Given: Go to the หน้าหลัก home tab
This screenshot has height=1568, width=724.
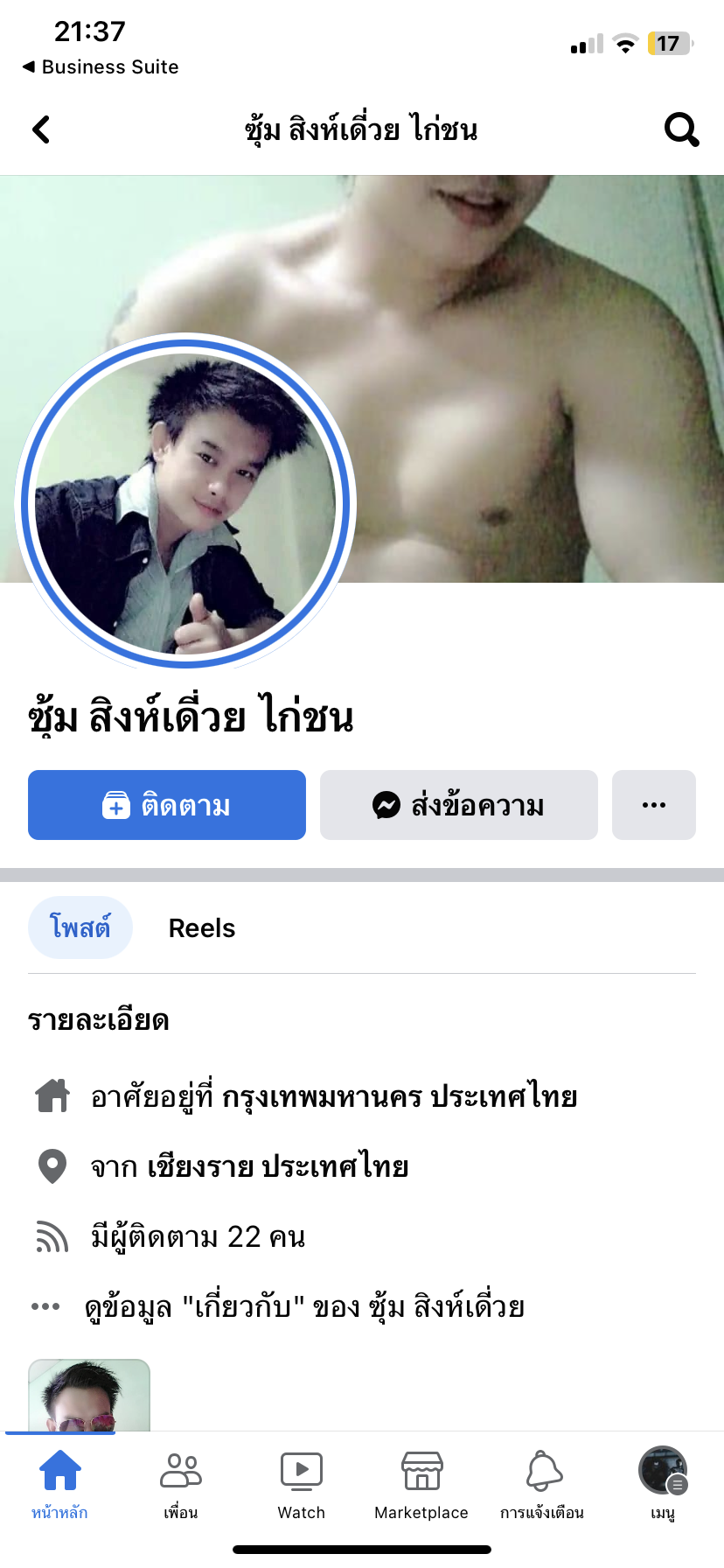Looking at the screenshot, I should click(60, 1487).
